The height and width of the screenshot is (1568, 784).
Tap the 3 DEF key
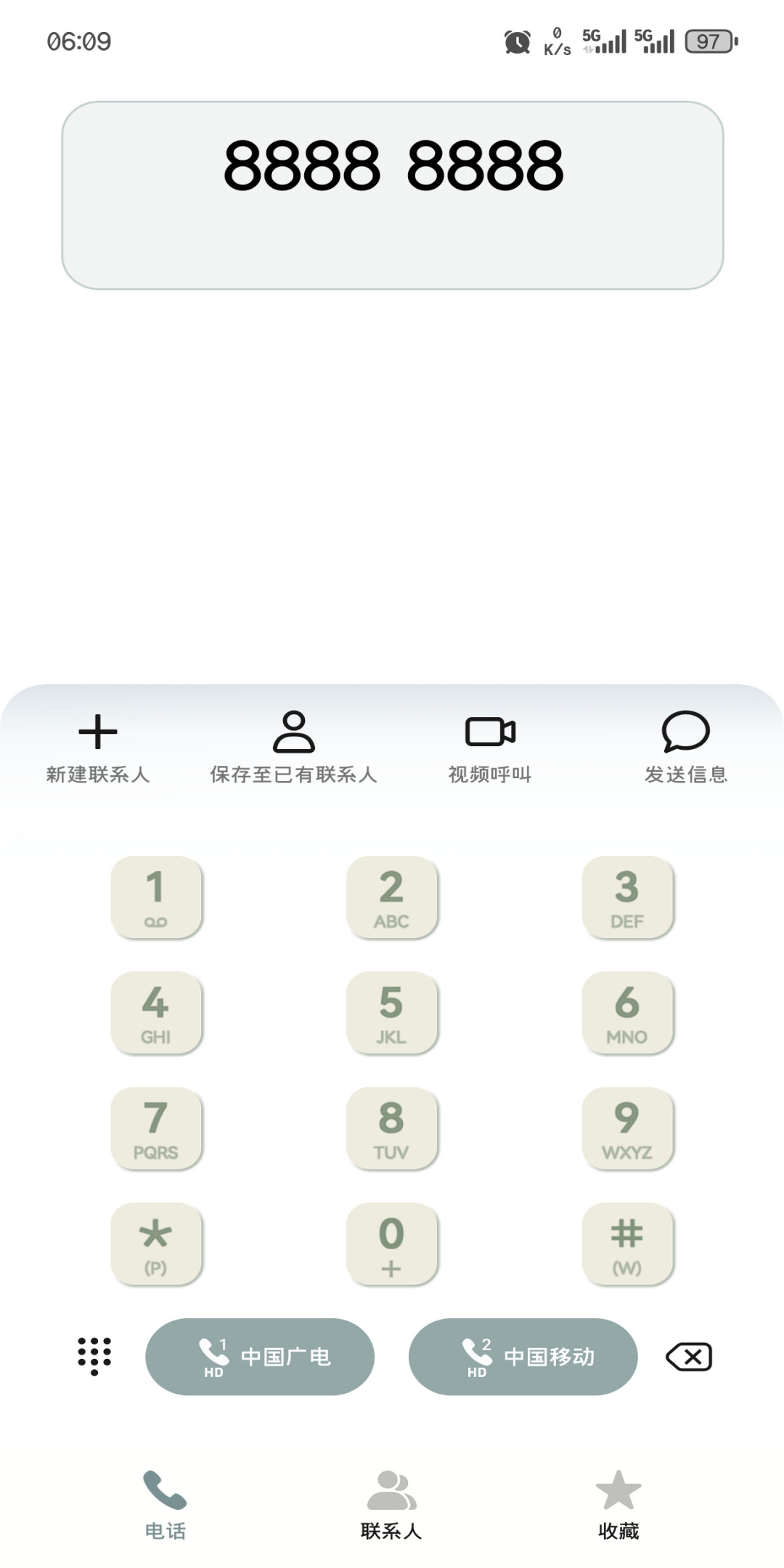(x=627, y=897)
